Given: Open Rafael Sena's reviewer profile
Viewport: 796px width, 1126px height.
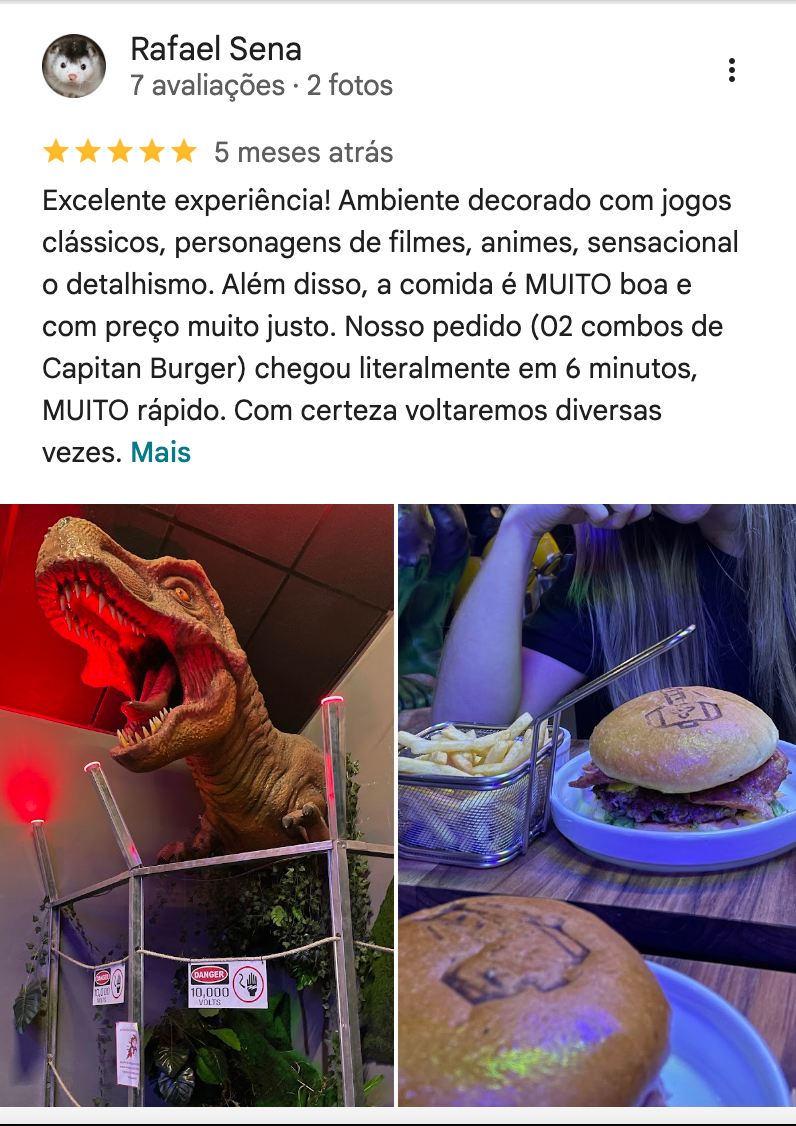Looking at the screenshot, I should [x=216, y=49].
